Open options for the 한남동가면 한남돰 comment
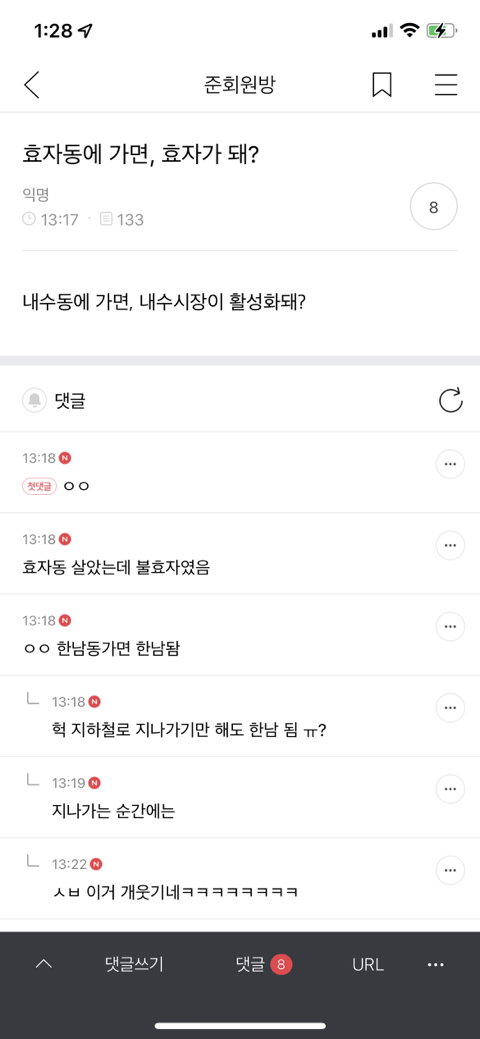The height and width of the screenshot is (1039, 480). [x=450, y=626]
